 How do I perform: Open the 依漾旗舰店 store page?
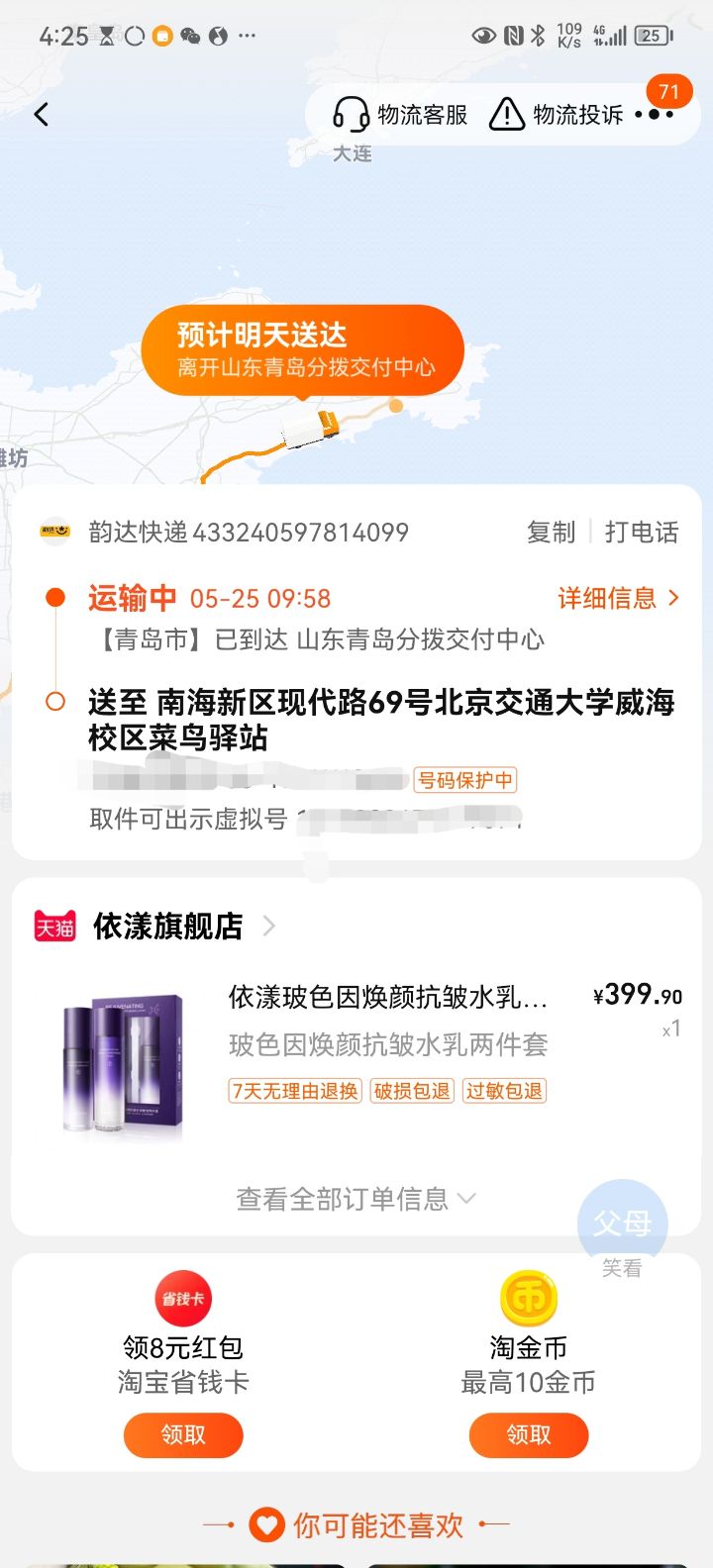coord(168,926)
